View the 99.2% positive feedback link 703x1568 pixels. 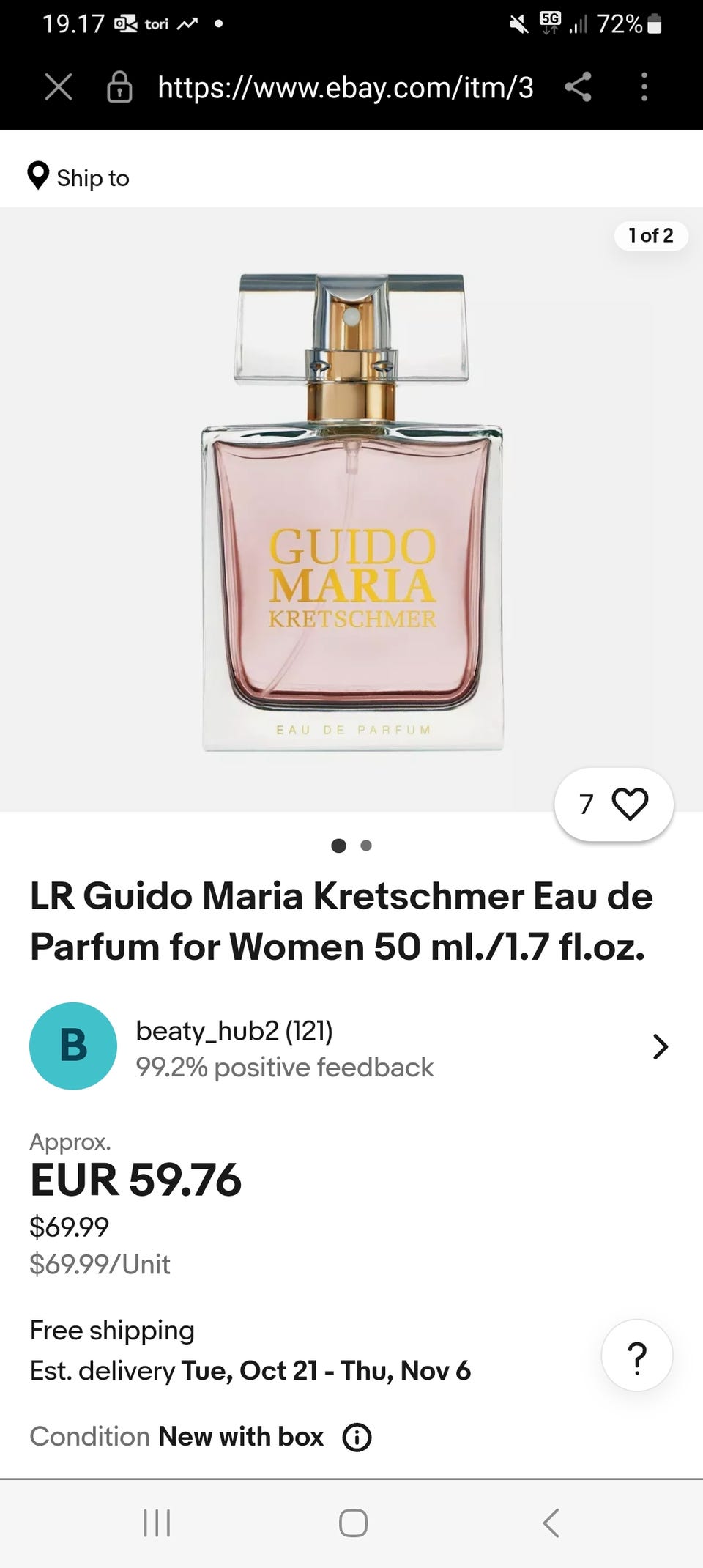pyautogui.click(x=286, y=1067)
